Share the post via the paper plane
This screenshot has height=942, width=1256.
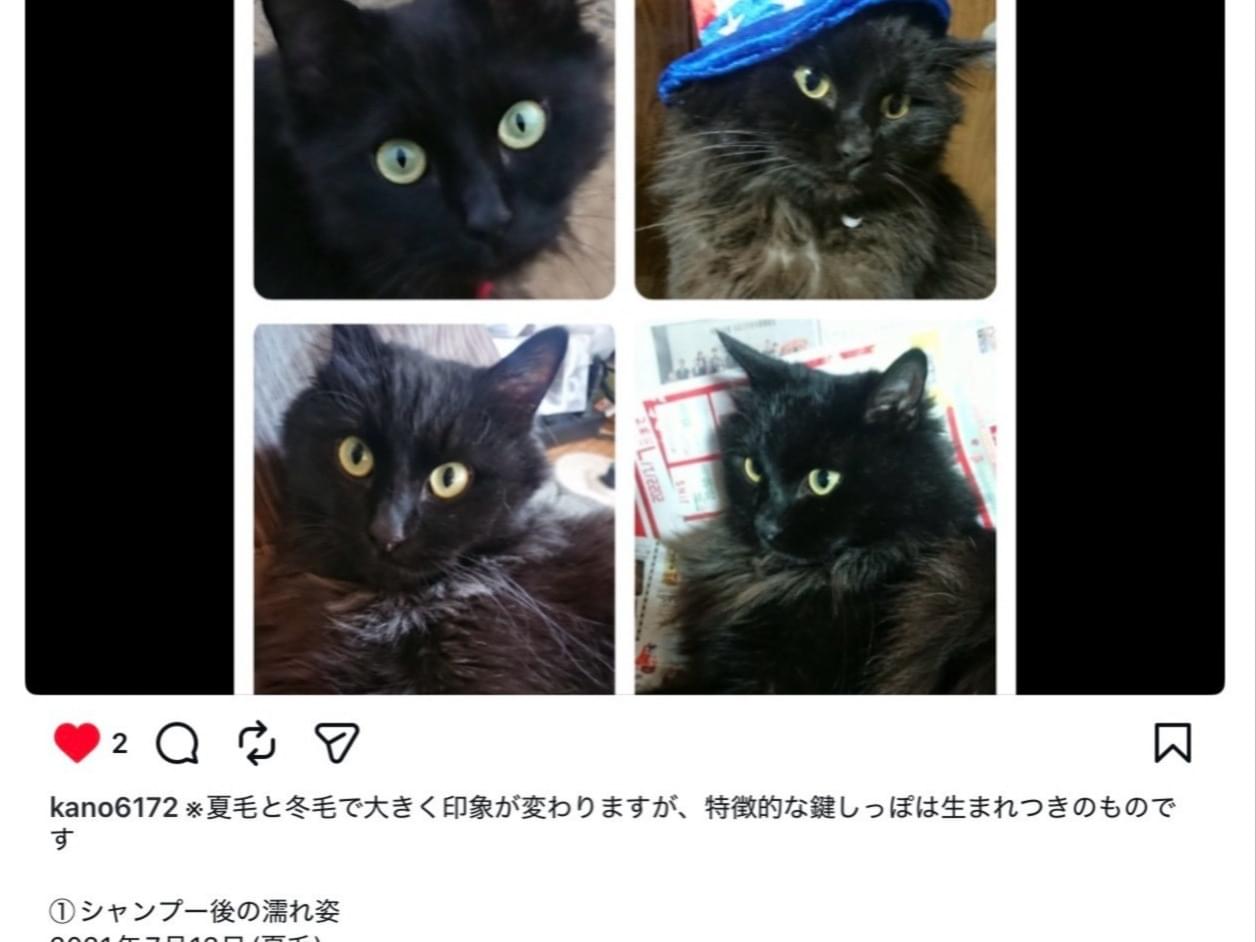pyautogui.click(x=336, y=743)
